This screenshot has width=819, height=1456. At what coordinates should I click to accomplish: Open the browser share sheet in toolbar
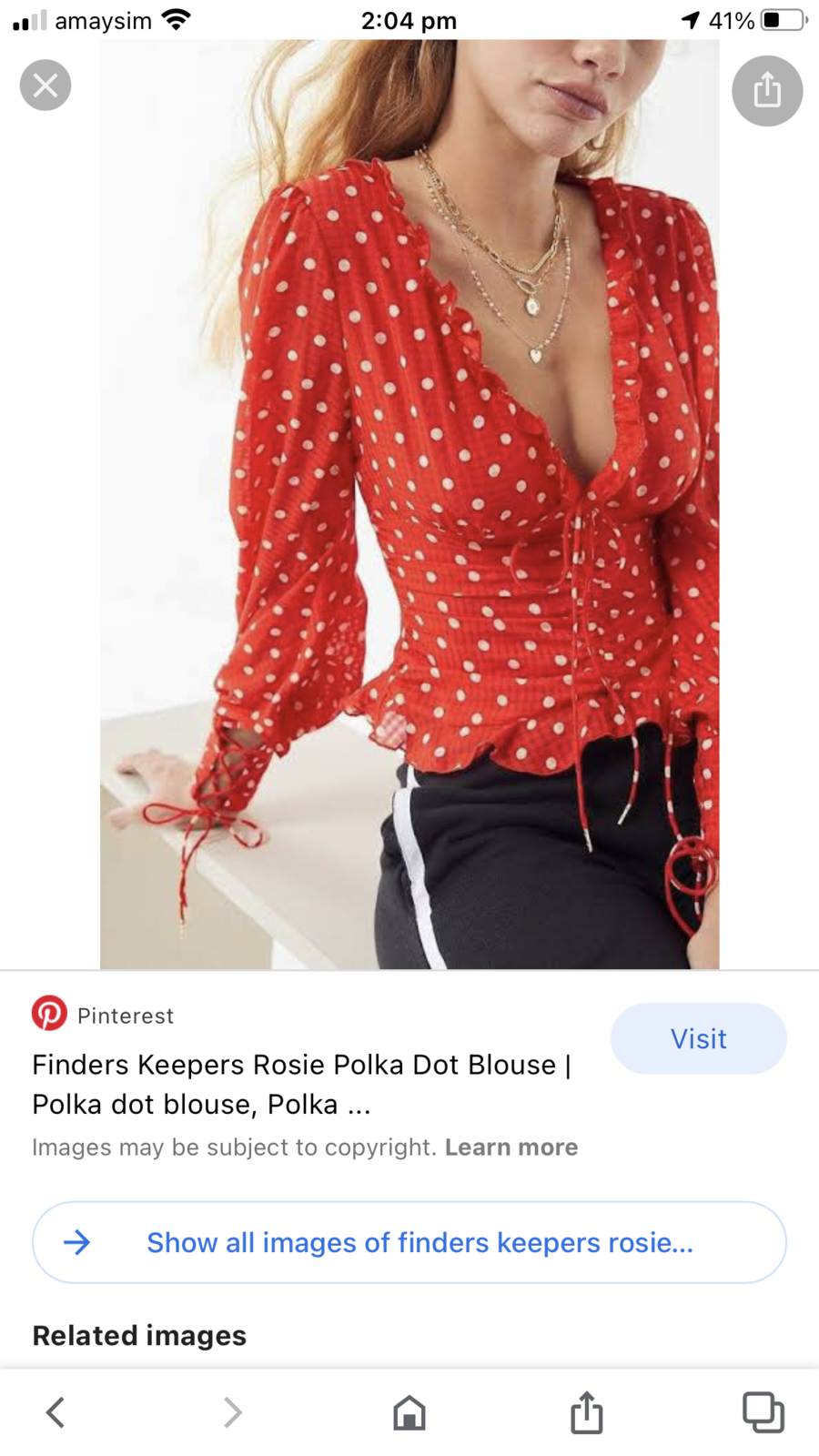pyautogui.click(x=586, y=1412)
